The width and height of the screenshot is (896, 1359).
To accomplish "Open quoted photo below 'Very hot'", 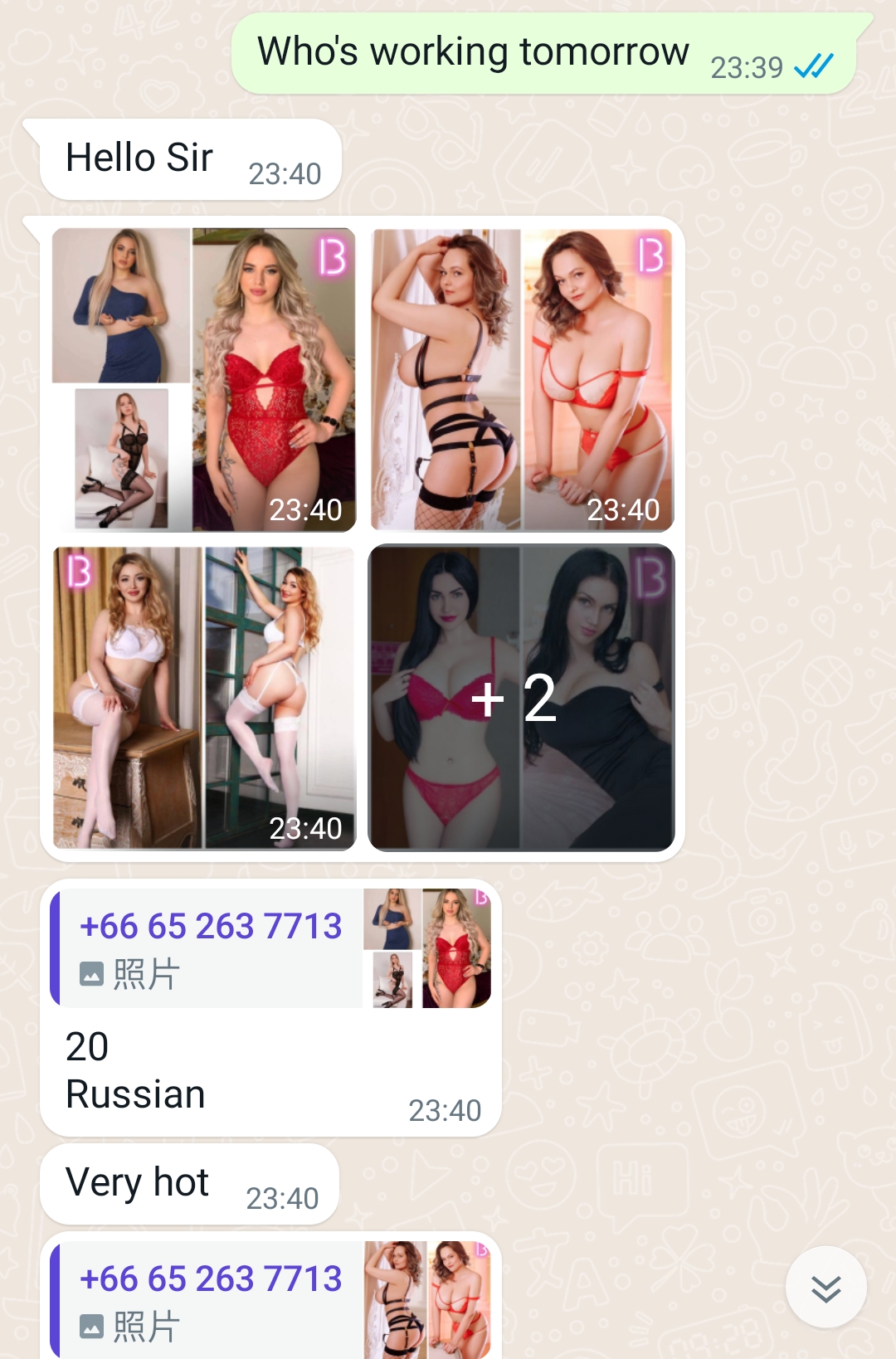I will (274, 1299).
